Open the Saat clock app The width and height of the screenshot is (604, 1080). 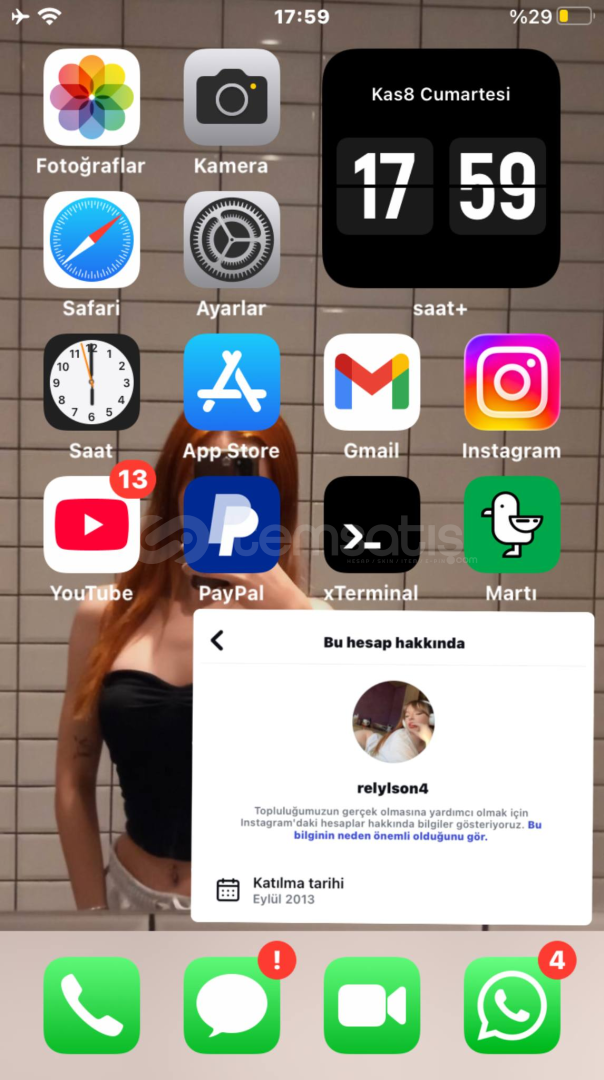point(92,382)
